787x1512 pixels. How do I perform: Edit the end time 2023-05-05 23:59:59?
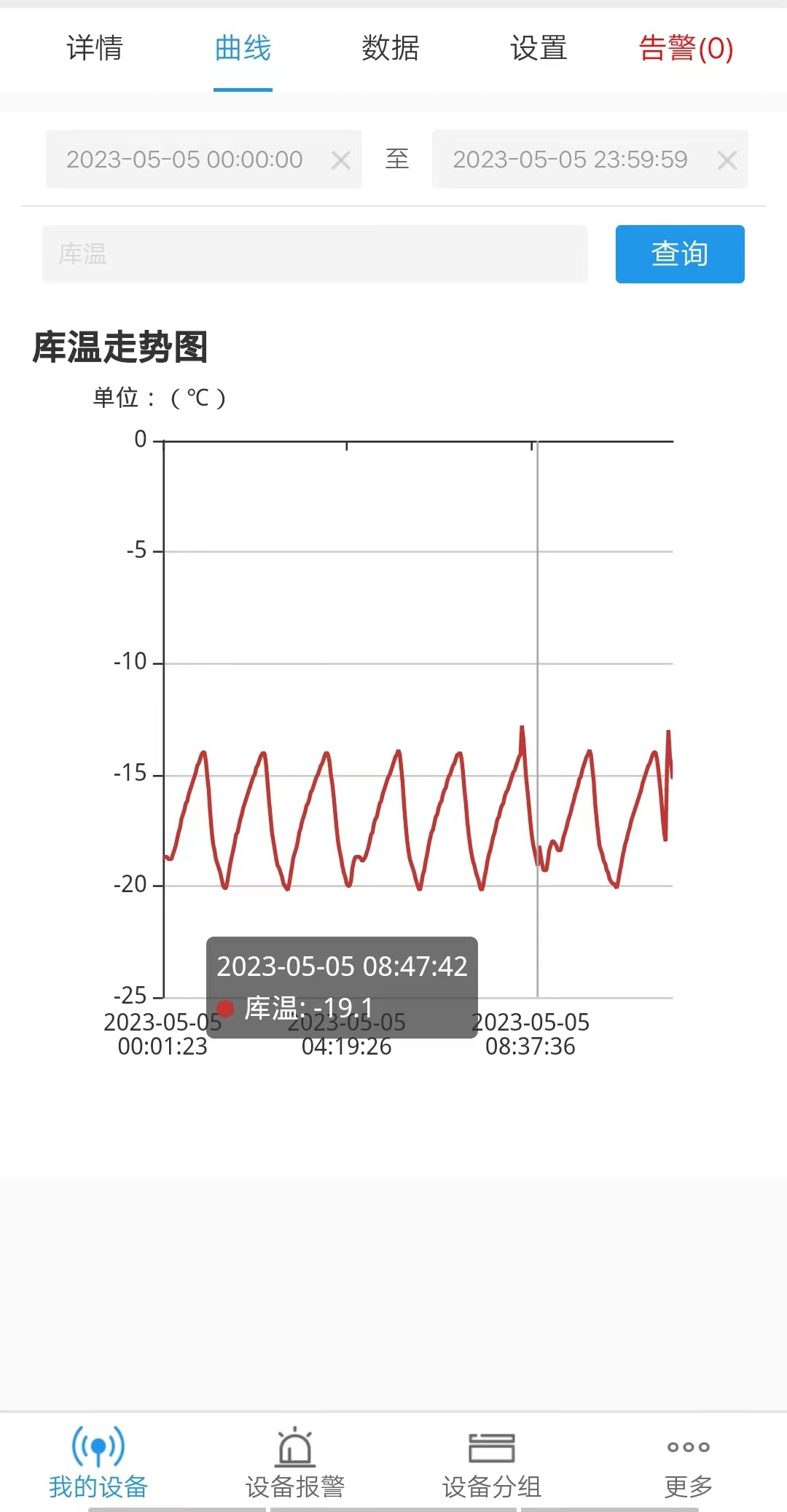coord(570,160)
